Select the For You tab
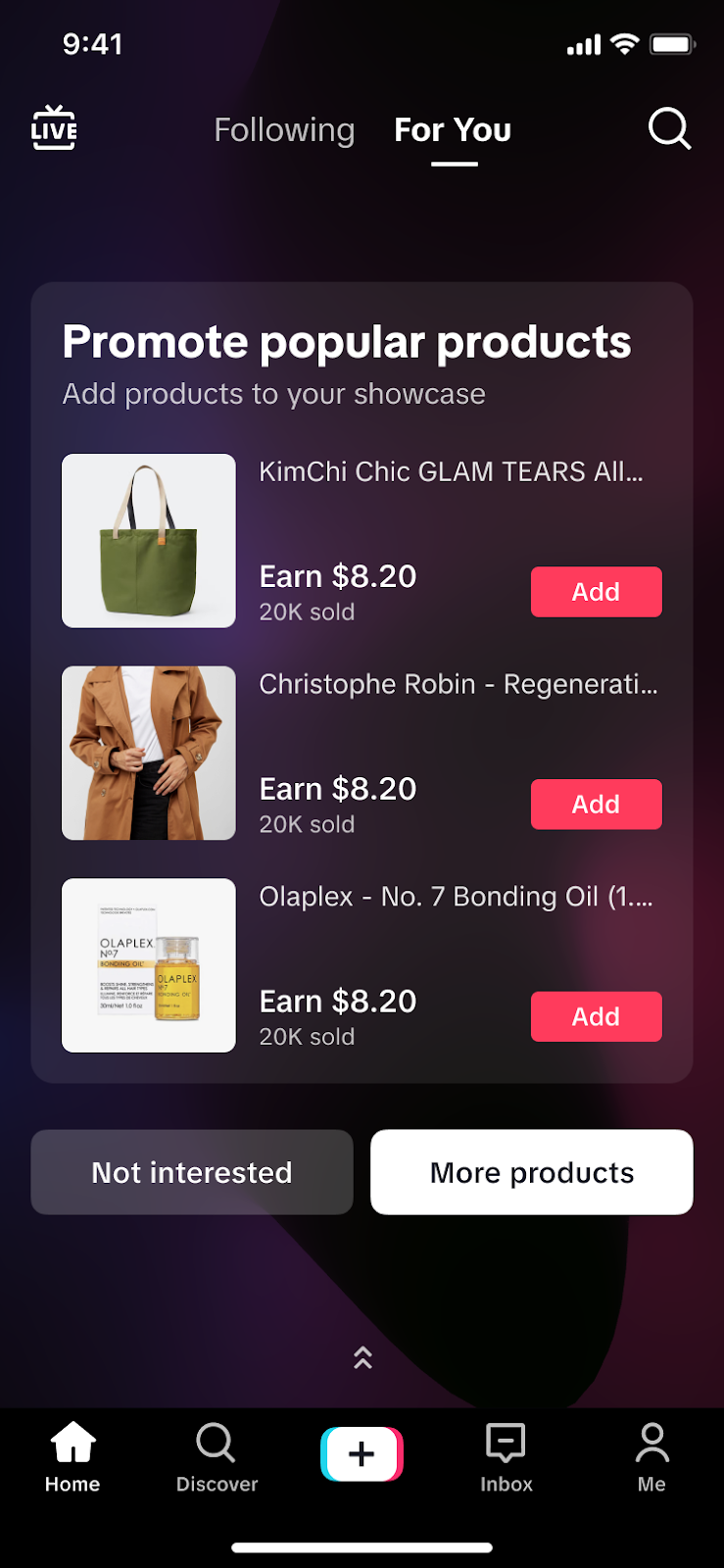 pyautogui.click(x=453, y=129)
